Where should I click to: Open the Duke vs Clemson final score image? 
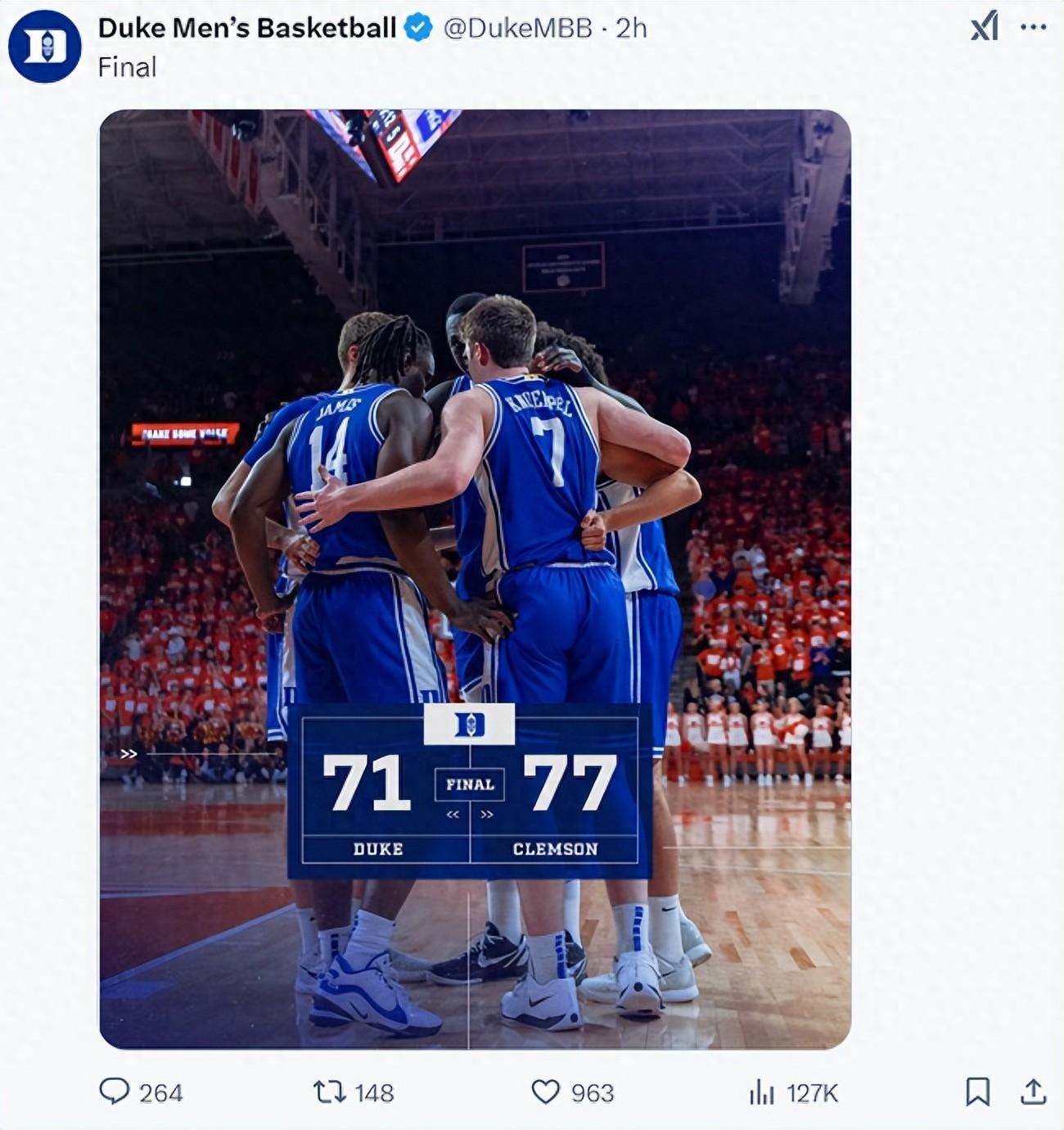[x=475, y=578]
